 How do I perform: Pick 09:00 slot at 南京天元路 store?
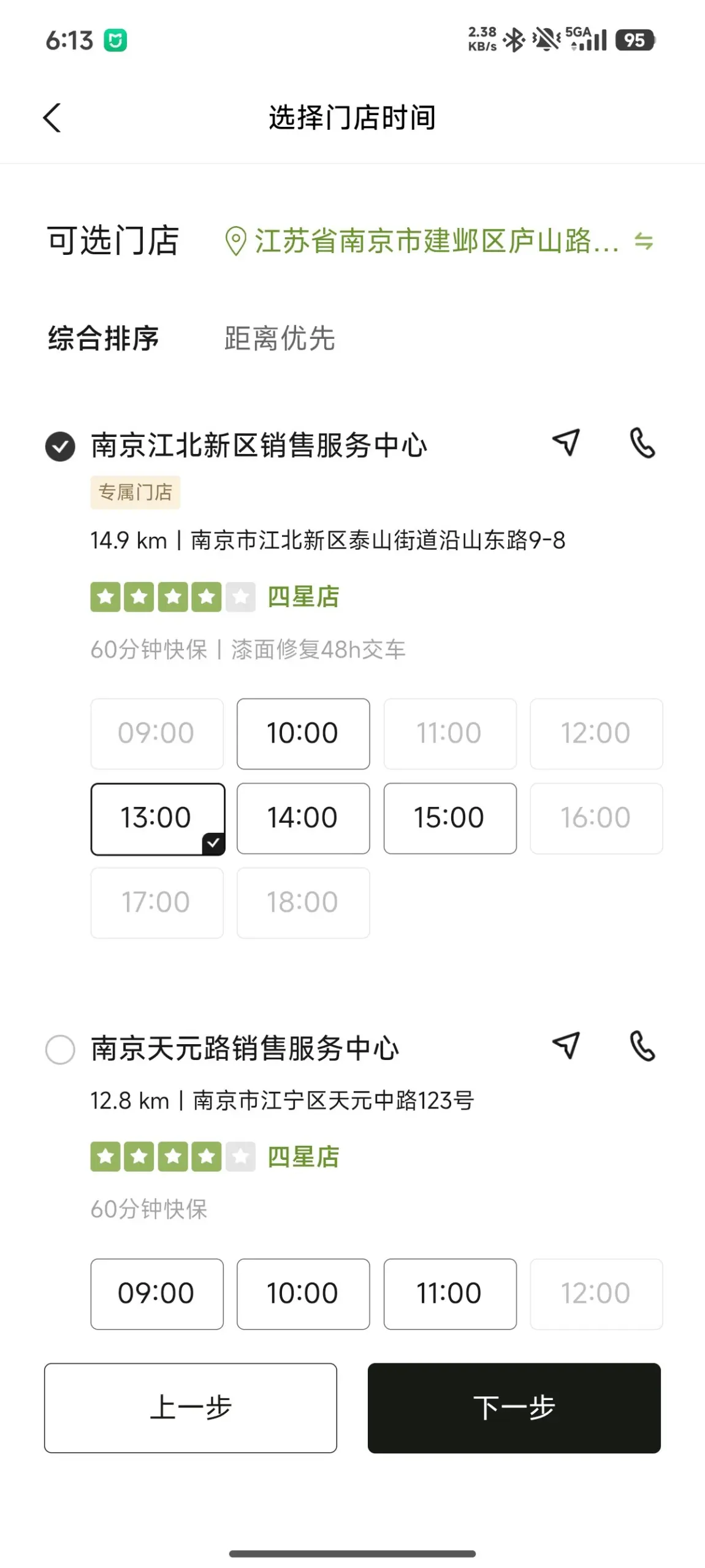[157, 1293]
